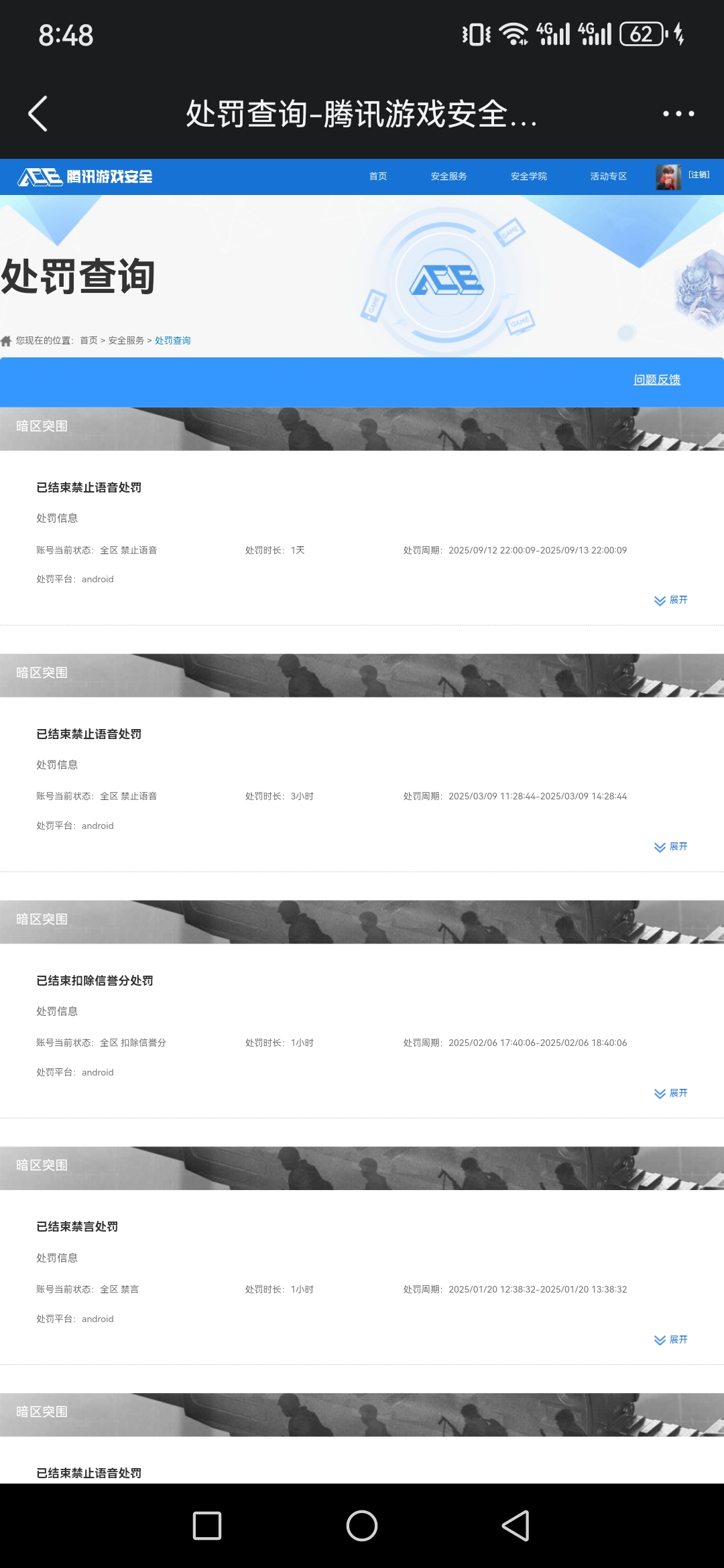The image size is (724, 1568).
Task: Open the user avatar in header
Action: 668,177
